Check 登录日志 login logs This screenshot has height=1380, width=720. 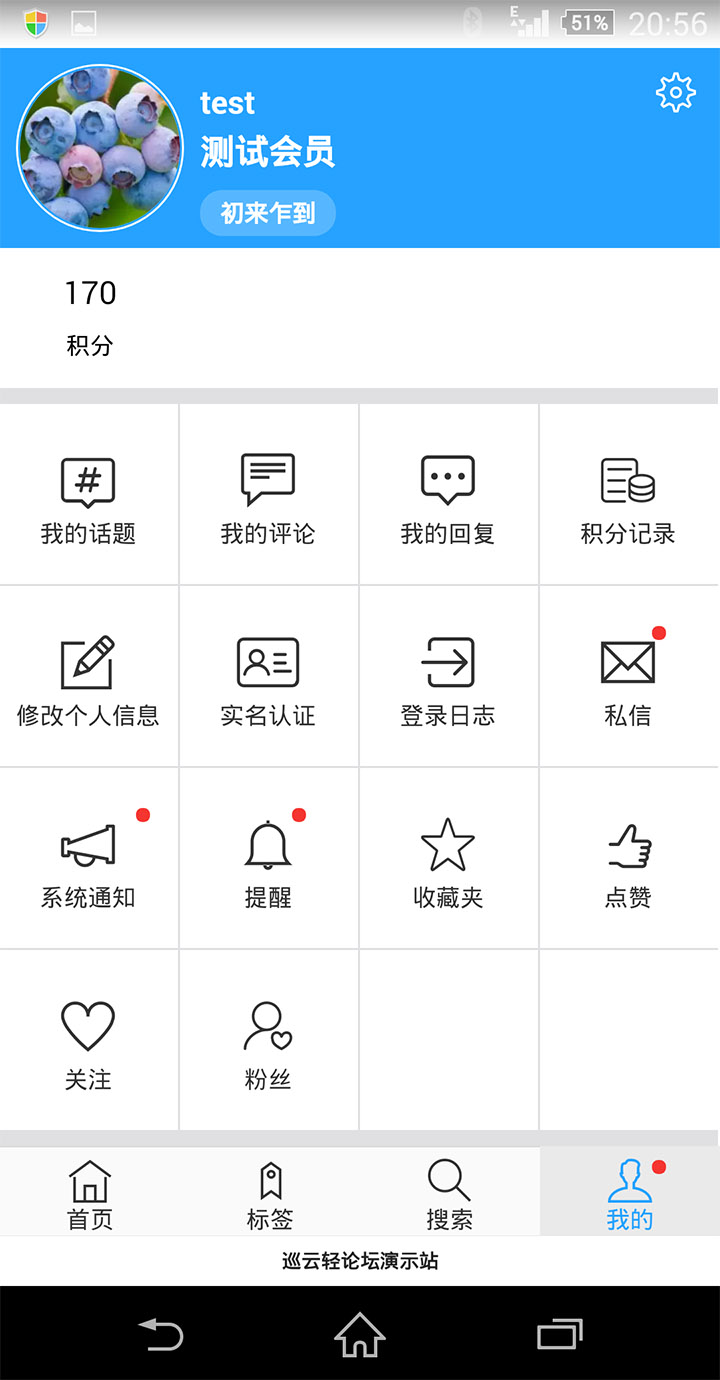448,676
